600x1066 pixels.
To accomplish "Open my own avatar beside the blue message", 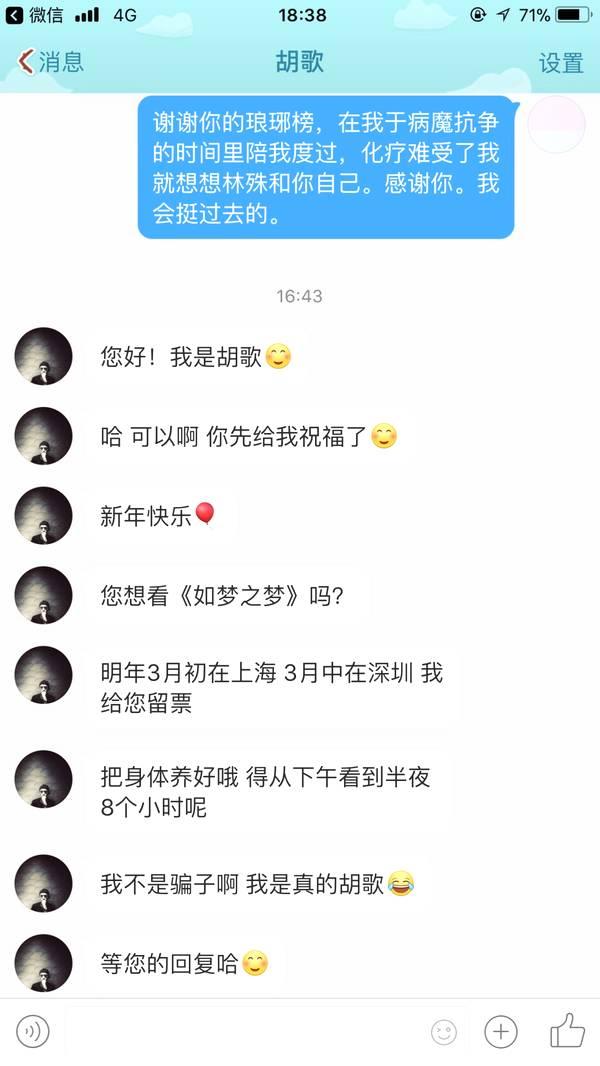I will click(556, 125).
